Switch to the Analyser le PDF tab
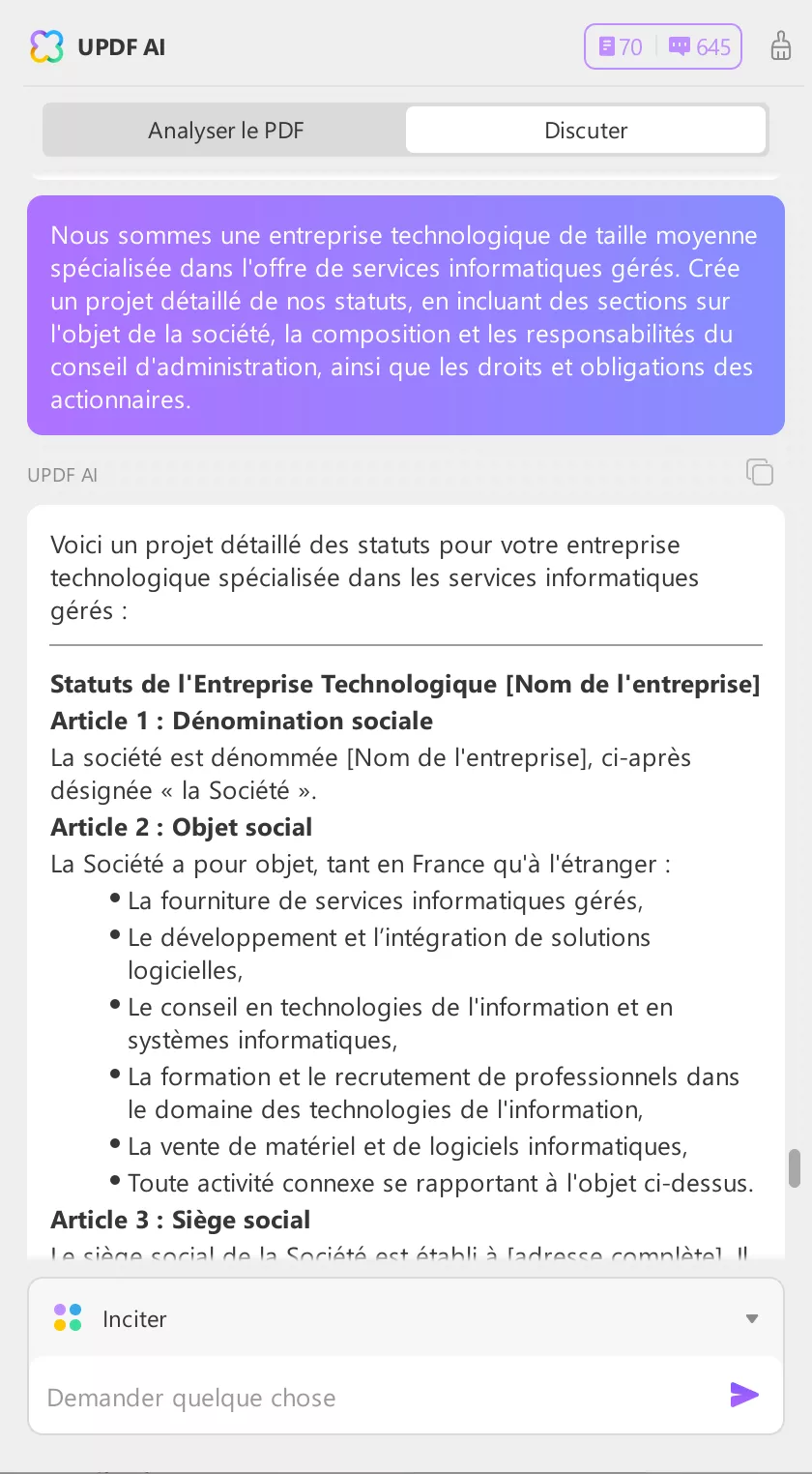The height and width of the screenshot is (1474, 812). click(x=225, y=131)
